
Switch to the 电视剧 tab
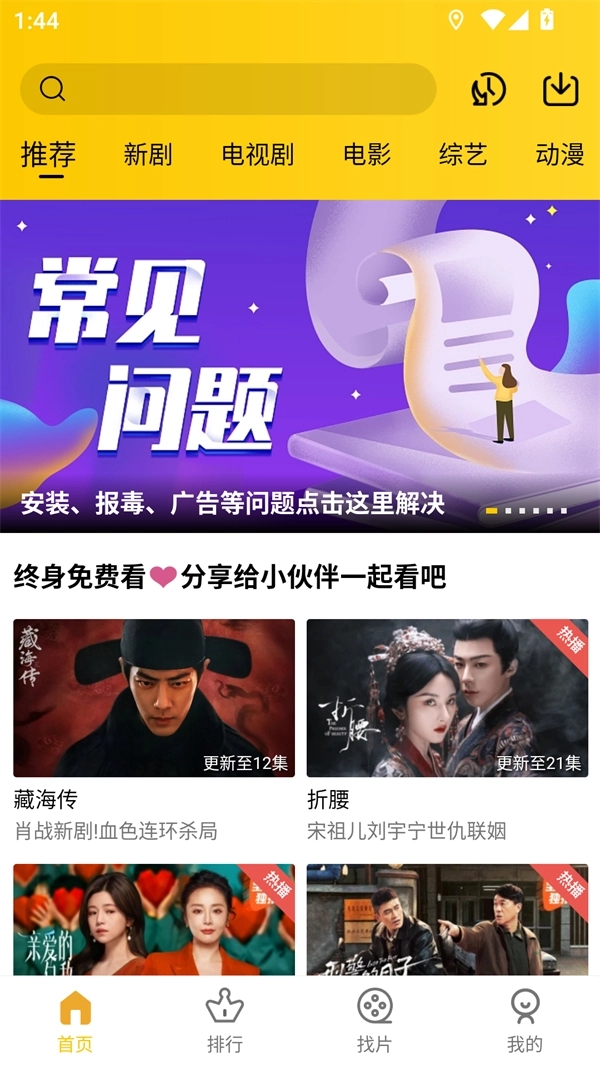258,155
